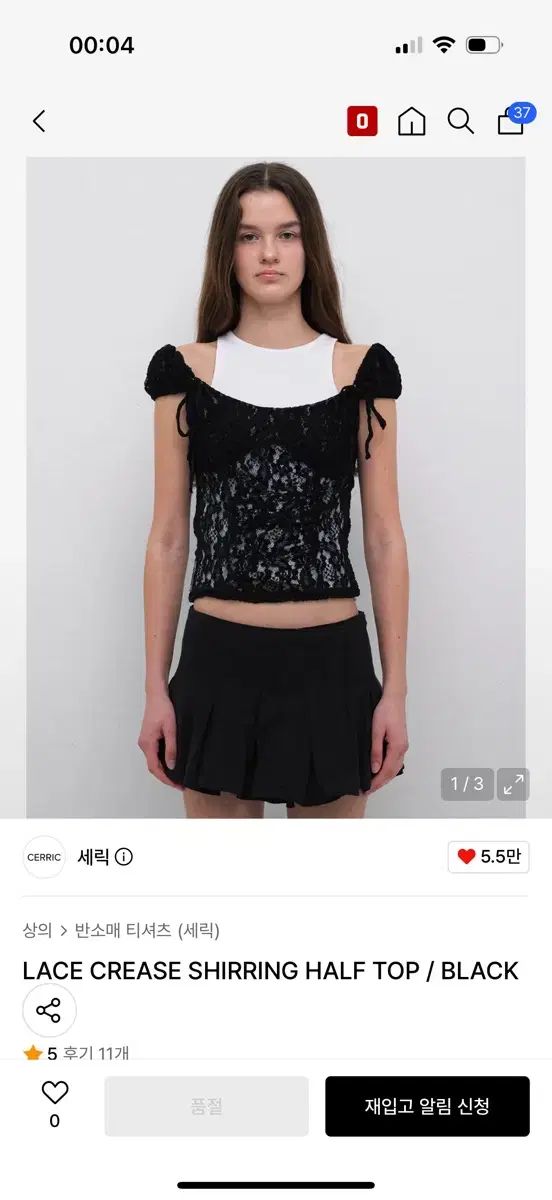552x1200 pixels.
Task: Tap 재입고 알림 신청 button
Action: 427,1106
